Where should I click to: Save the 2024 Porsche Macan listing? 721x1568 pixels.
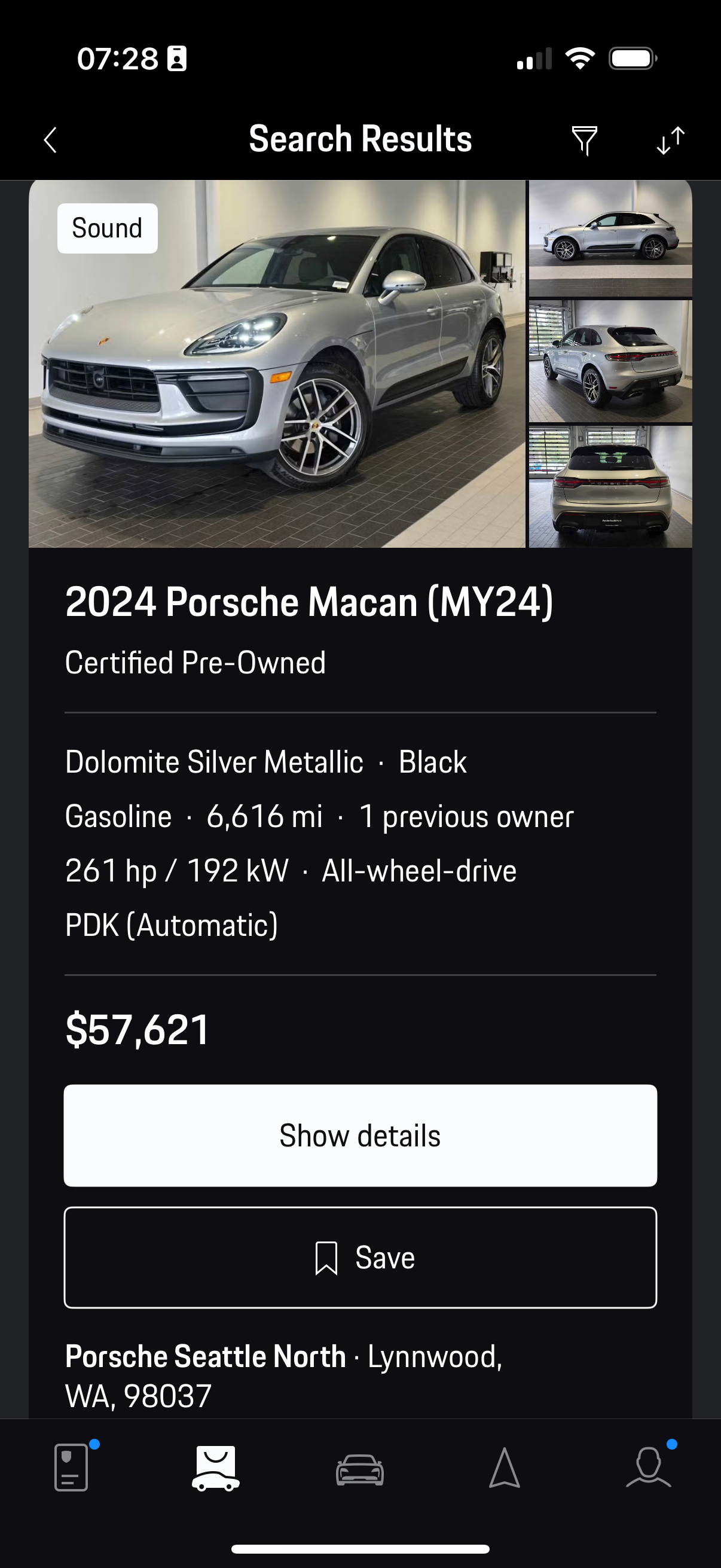coord(360,1258)
